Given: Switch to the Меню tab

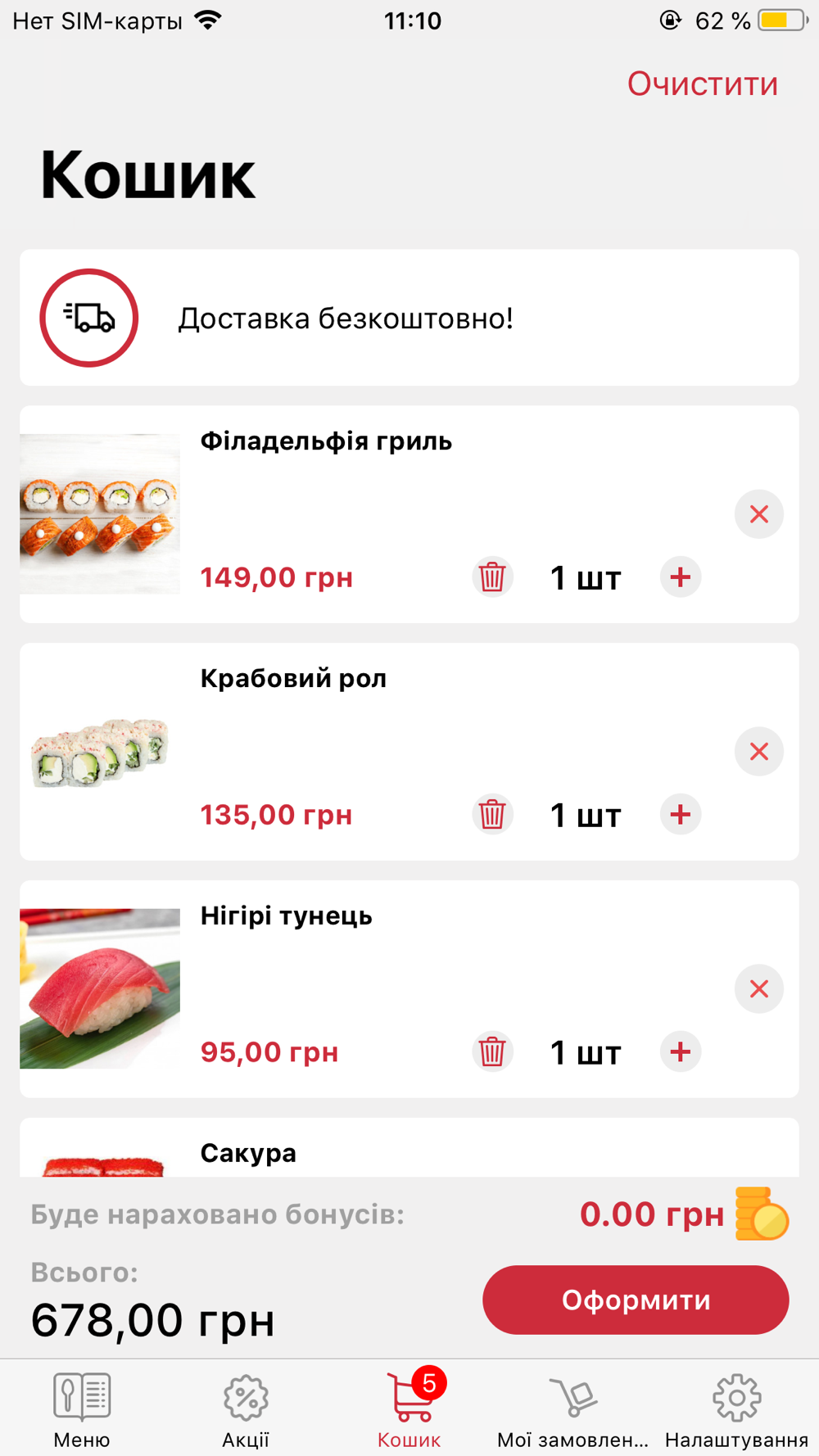Looking at the screenshot, I should tap(82, 1410).
